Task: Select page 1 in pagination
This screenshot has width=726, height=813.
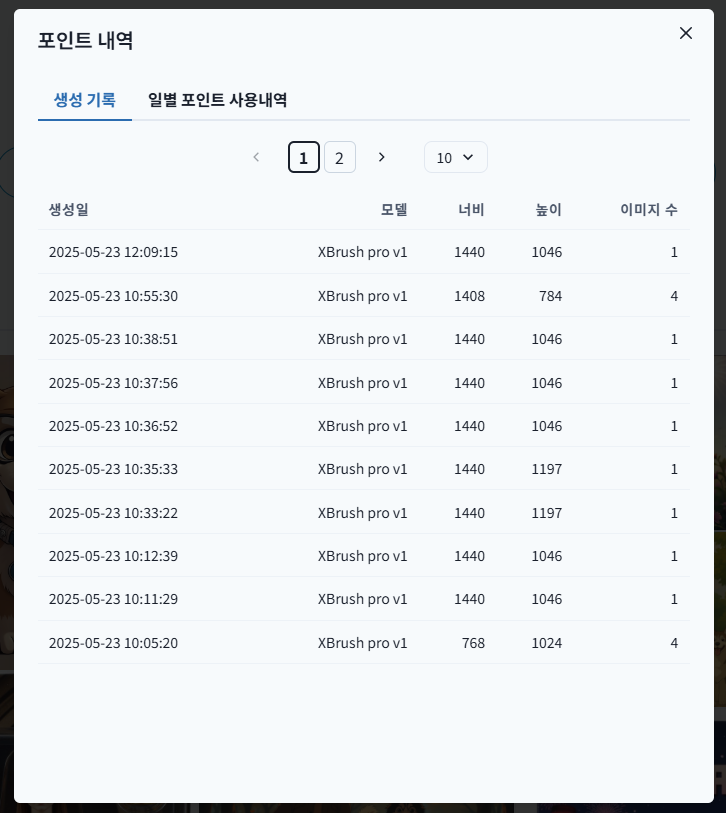Action: tap(304, 157)
